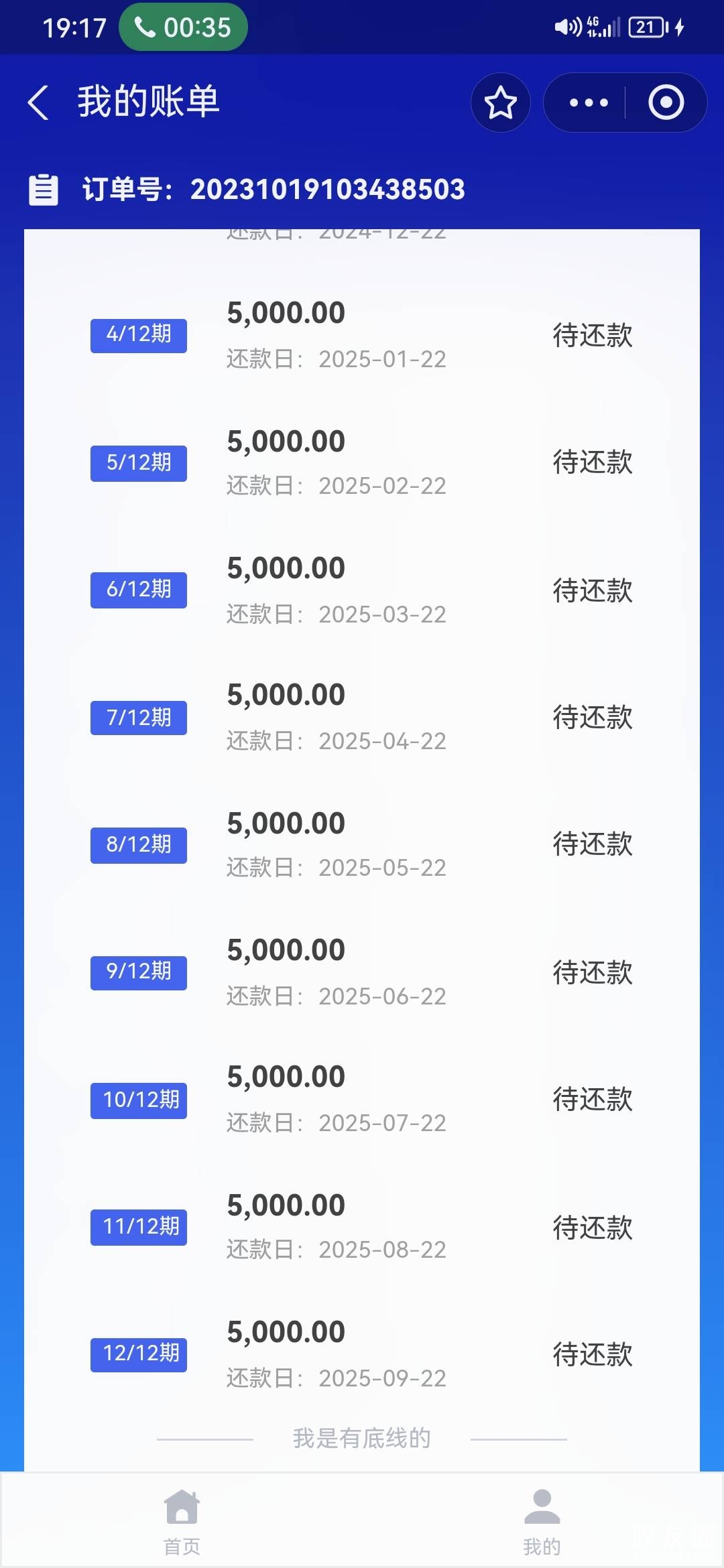Return to the ongoing call indicator
The height and width of the screenshot is (1568, 724).
click(183, 27)
